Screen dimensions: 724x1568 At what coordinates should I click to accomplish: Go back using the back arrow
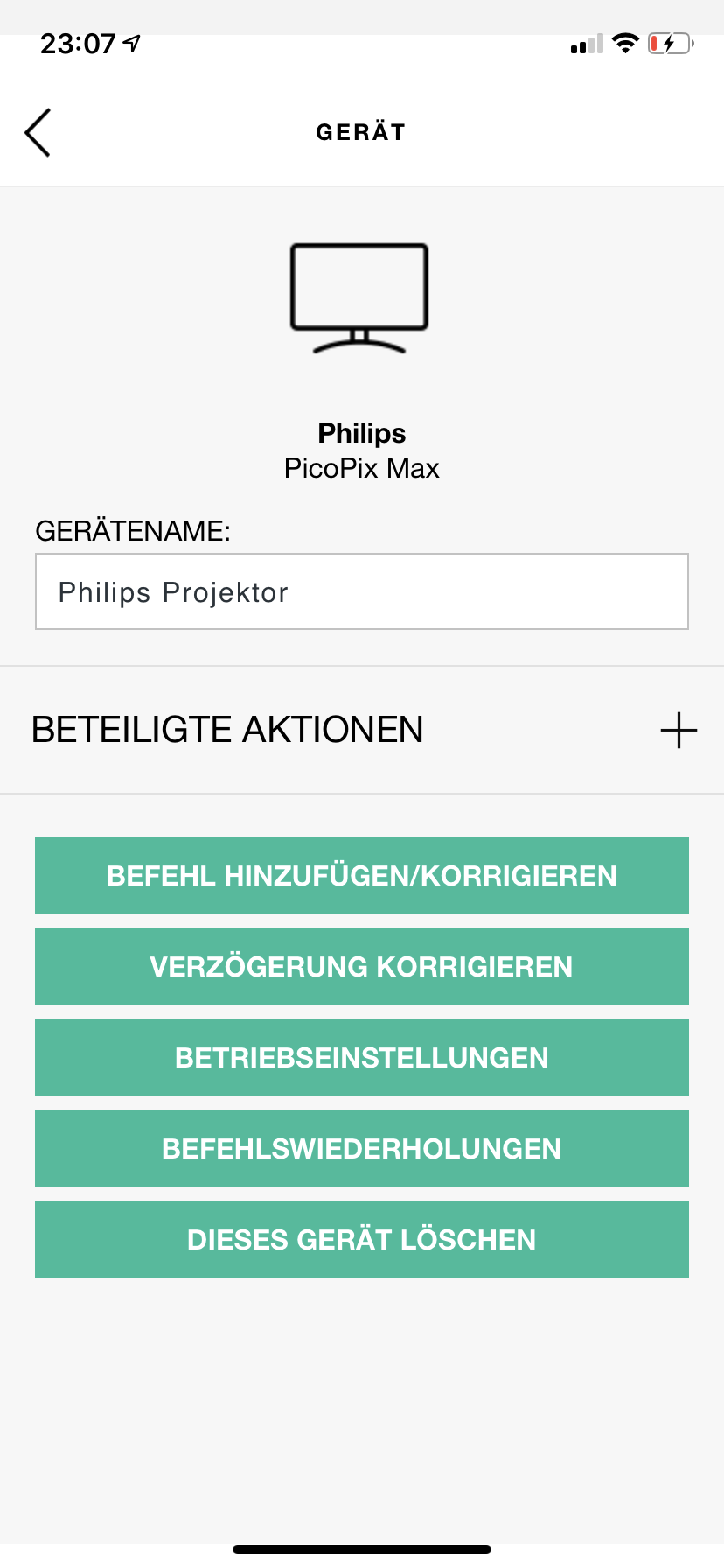[x=38, y=132]
